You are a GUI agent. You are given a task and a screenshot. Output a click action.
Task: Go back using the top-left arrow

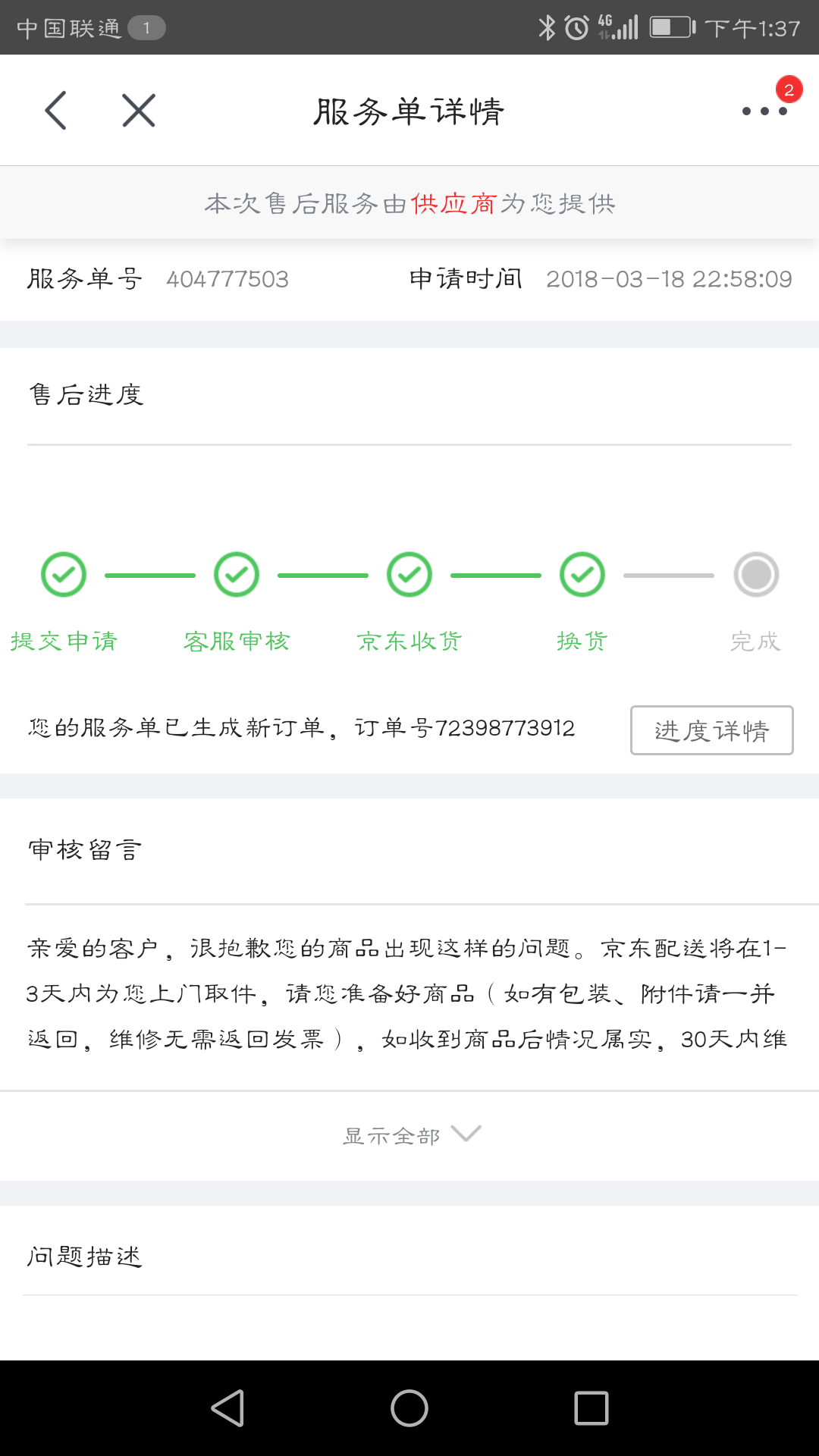pos(56,111)
